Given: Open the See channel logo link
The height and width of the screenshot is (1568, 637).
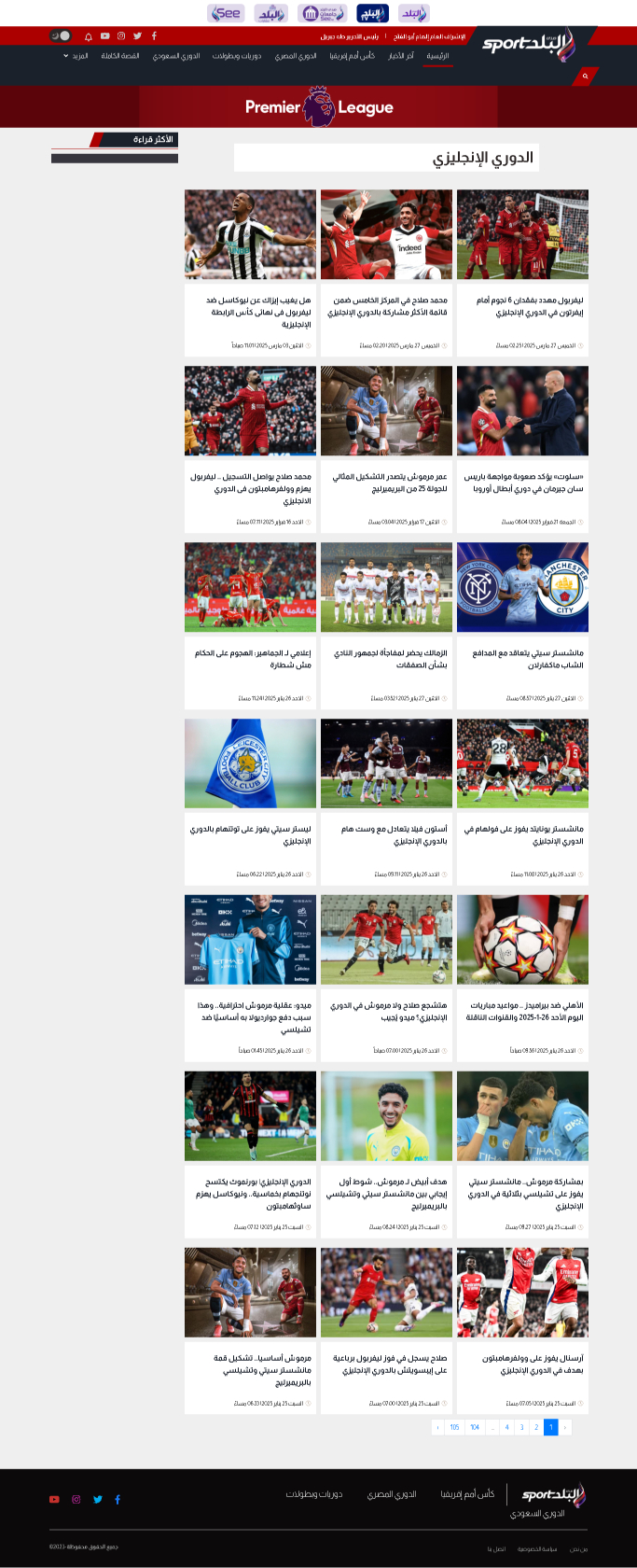Looking at the screenshot, I should 226,13.
